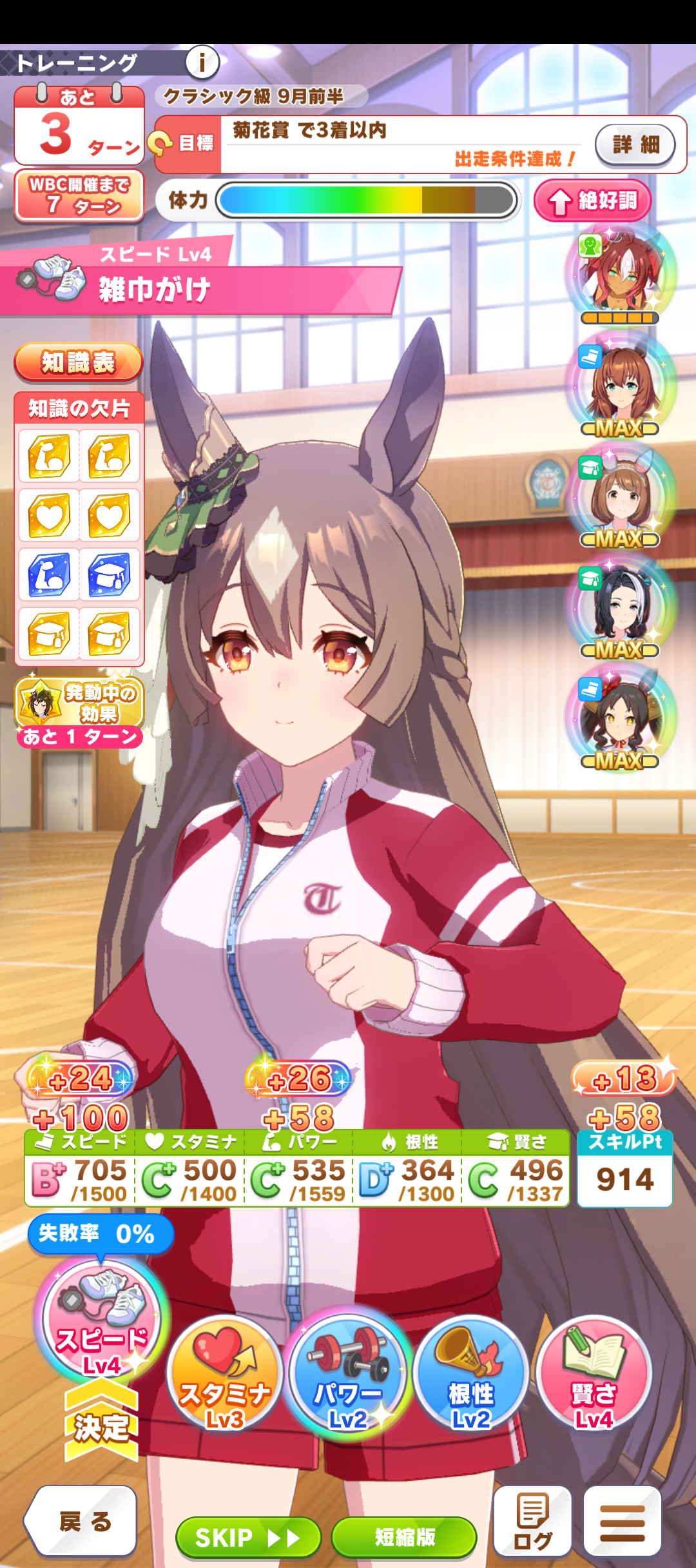Image resolution: width=696 pixels, height=1568 pixels.
Task: View the active effect 発動中の効果
Action: (79, 703)
